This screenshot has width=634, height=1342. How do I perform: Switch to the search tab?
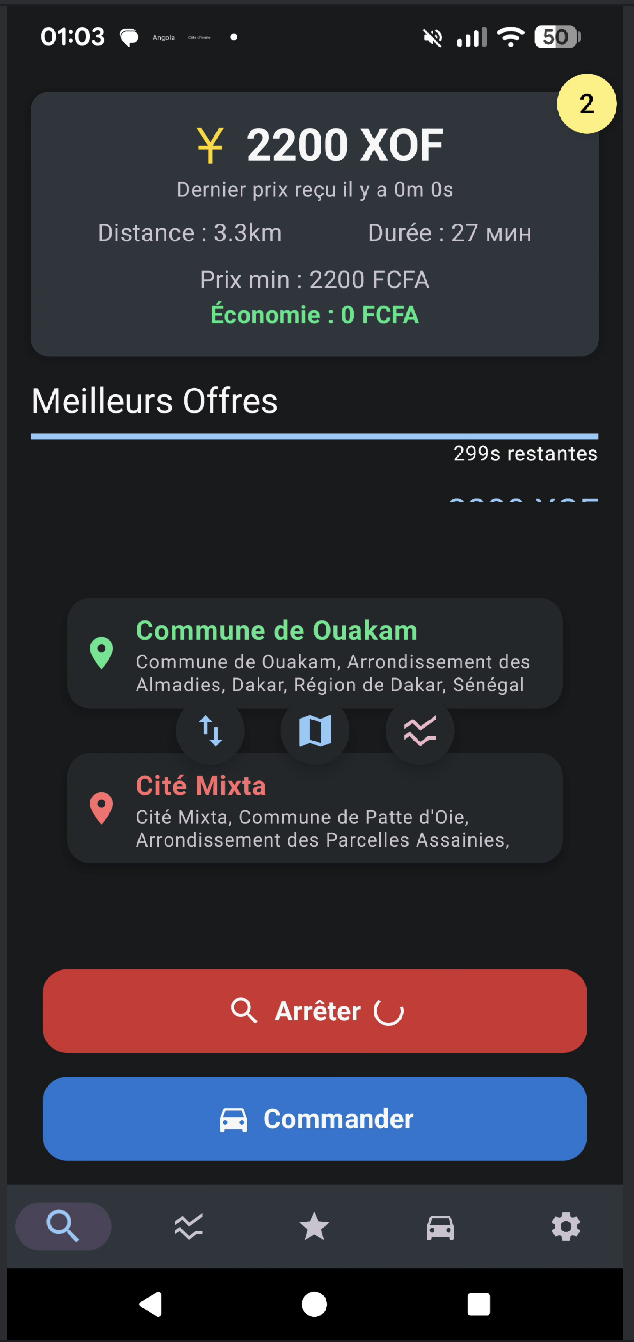pos(63,1226)
